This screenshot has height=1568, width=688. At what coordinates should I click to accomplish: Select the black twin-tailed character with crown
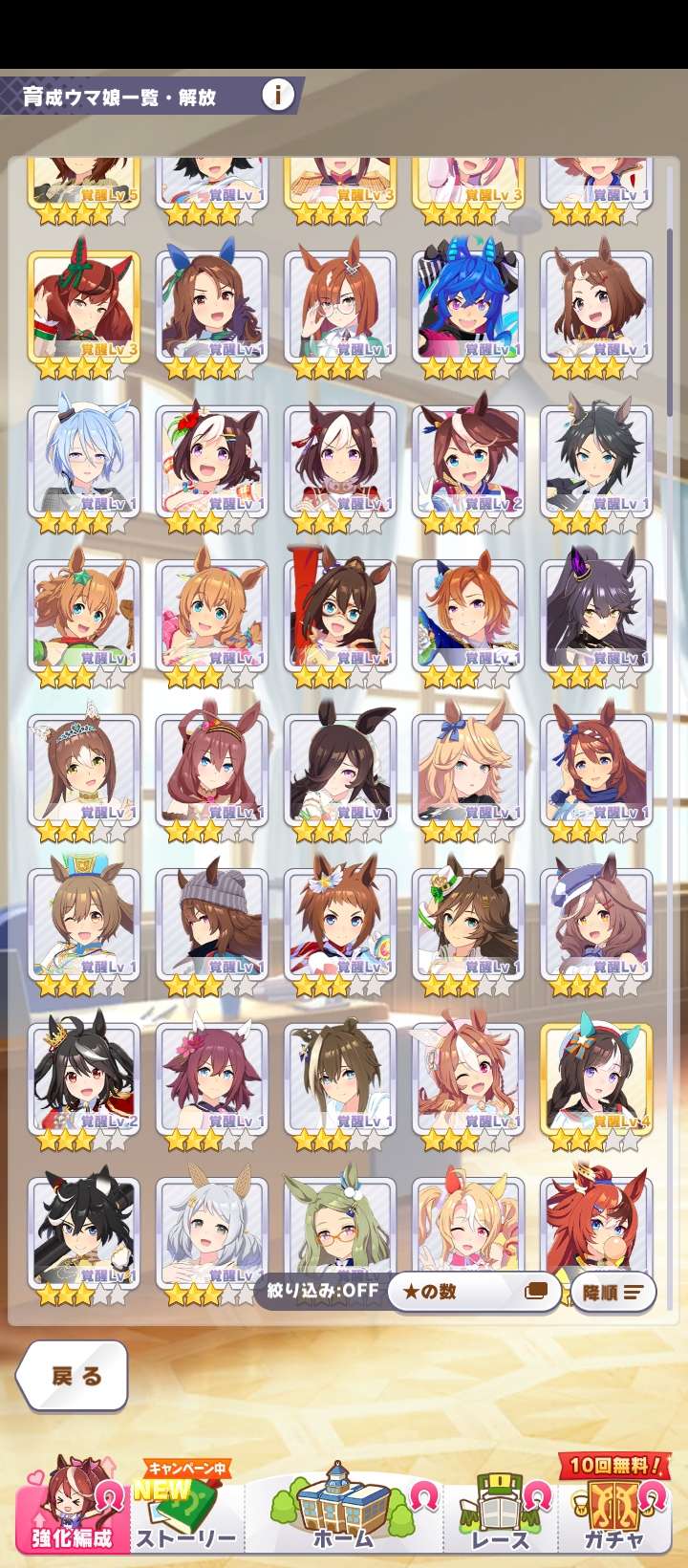pyautogui.click(x=84, y=1078)
